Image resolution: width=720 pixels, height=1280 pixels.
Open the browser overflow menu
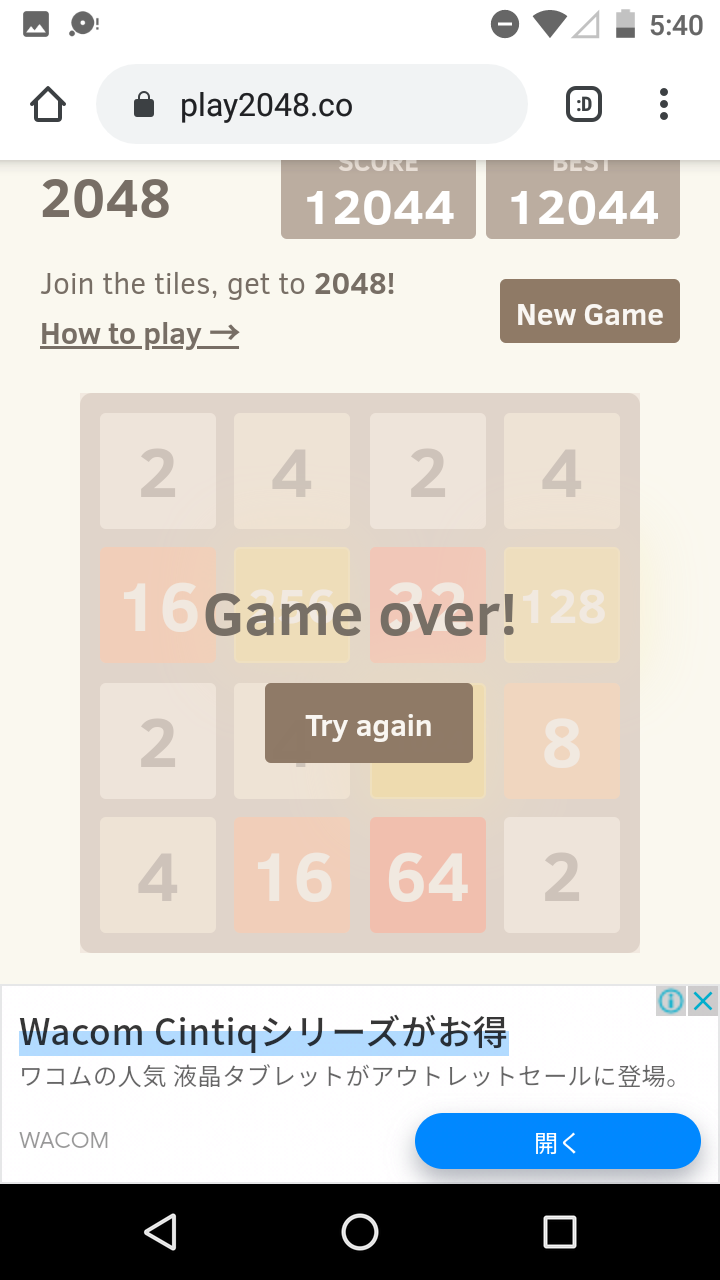tap(664, 105)
